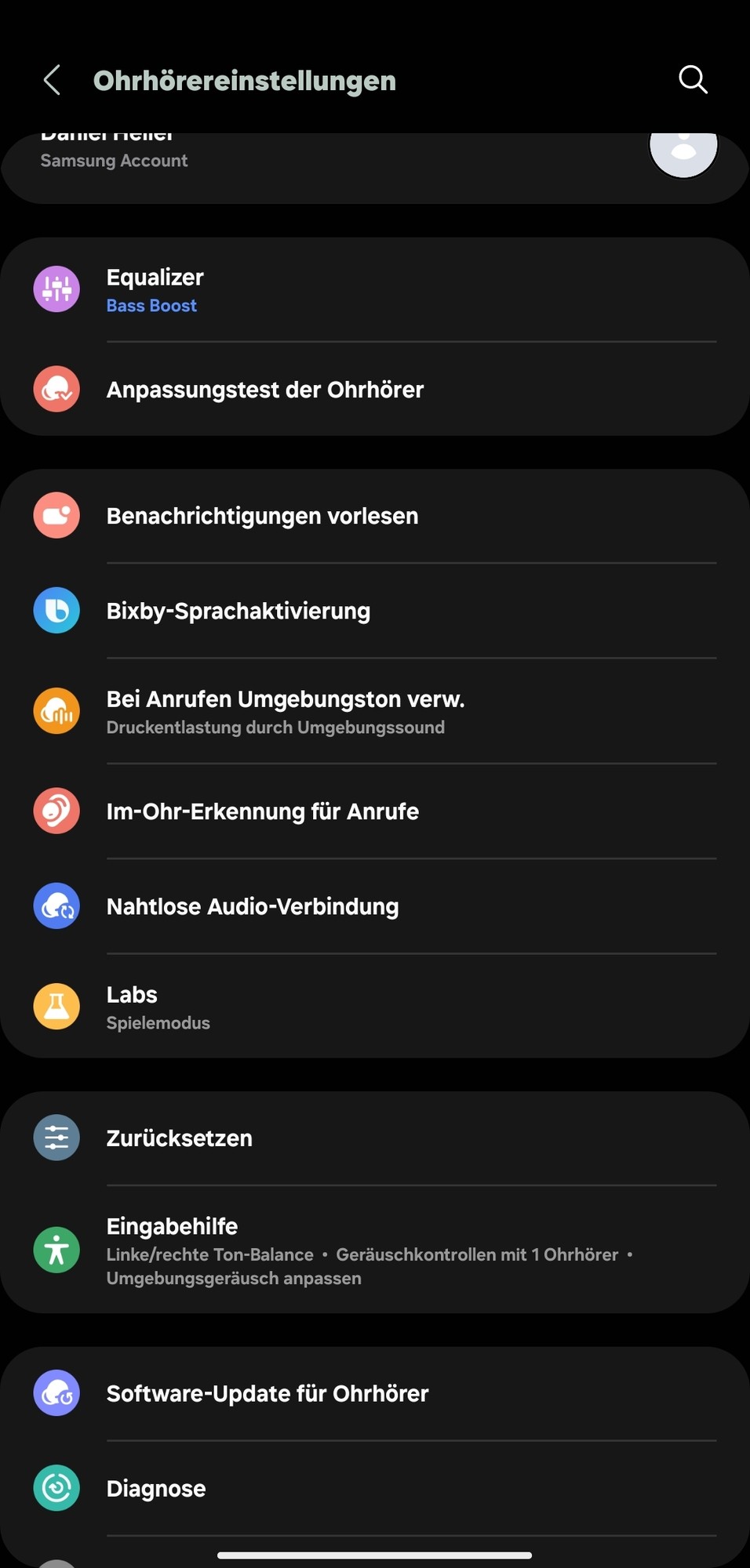Open Benachrichtigungen vorlesen

pos(375,516)
